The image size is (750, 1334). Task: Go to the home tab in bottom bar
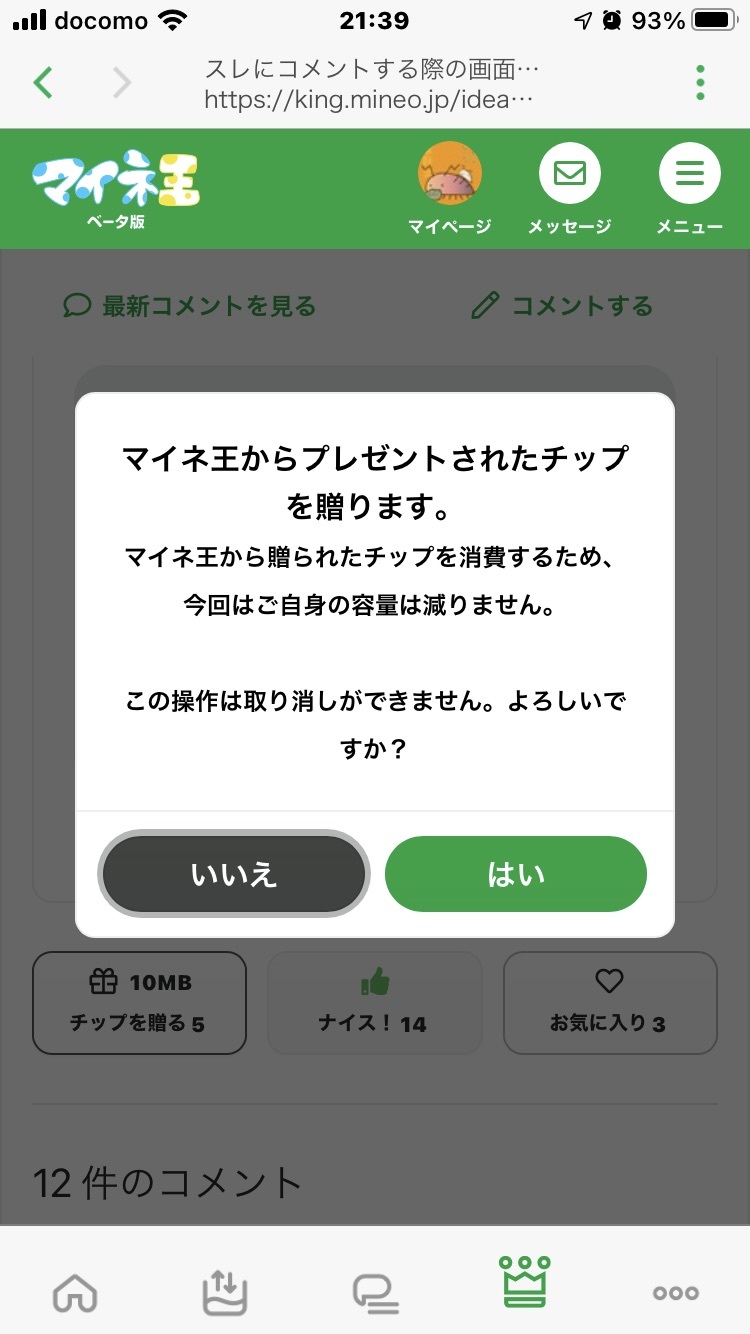click(75, 1292)
